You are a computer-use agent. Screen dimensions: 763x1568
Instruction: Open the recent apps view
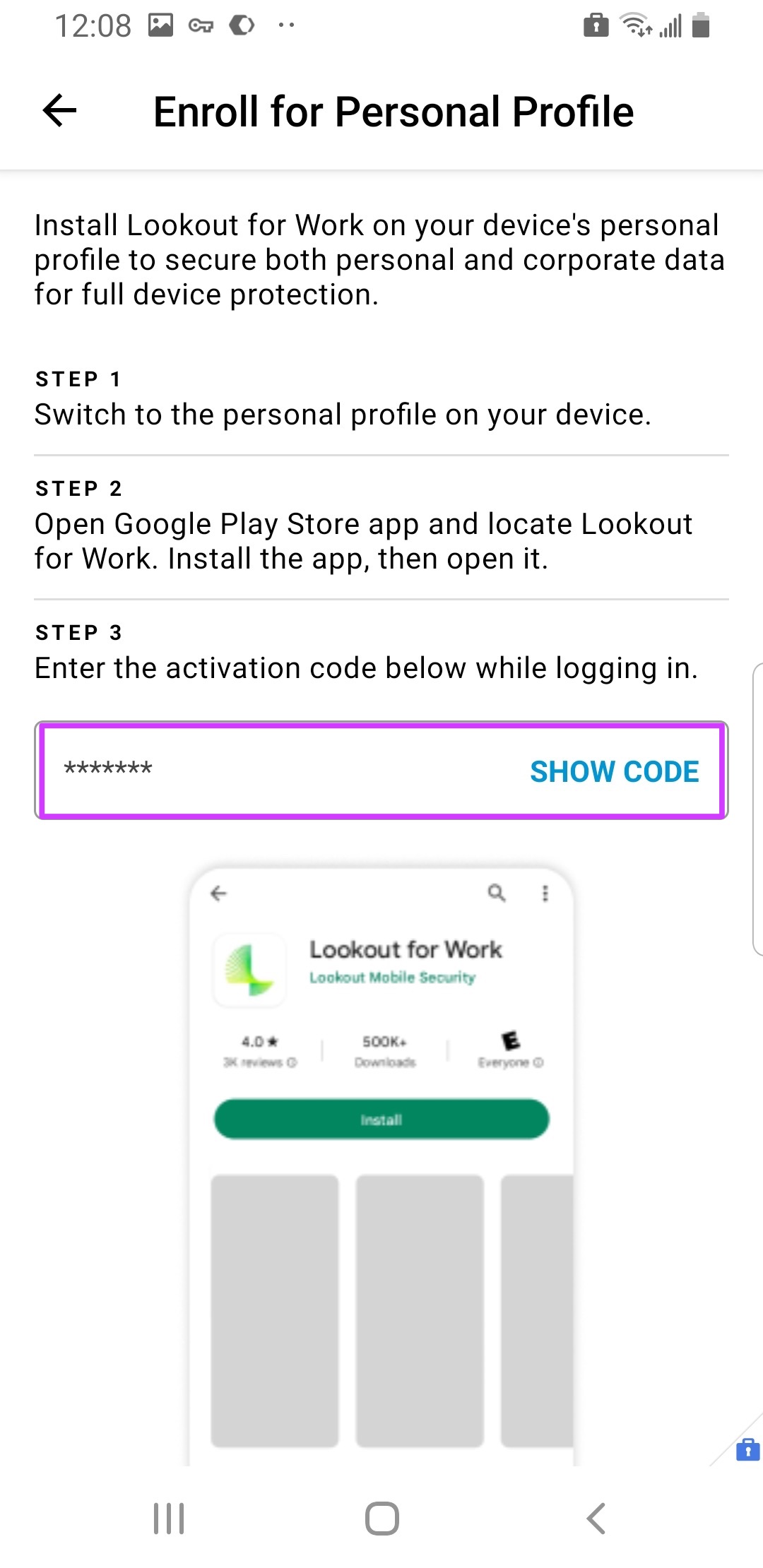pyautogui.click(x=169, y=1519)
